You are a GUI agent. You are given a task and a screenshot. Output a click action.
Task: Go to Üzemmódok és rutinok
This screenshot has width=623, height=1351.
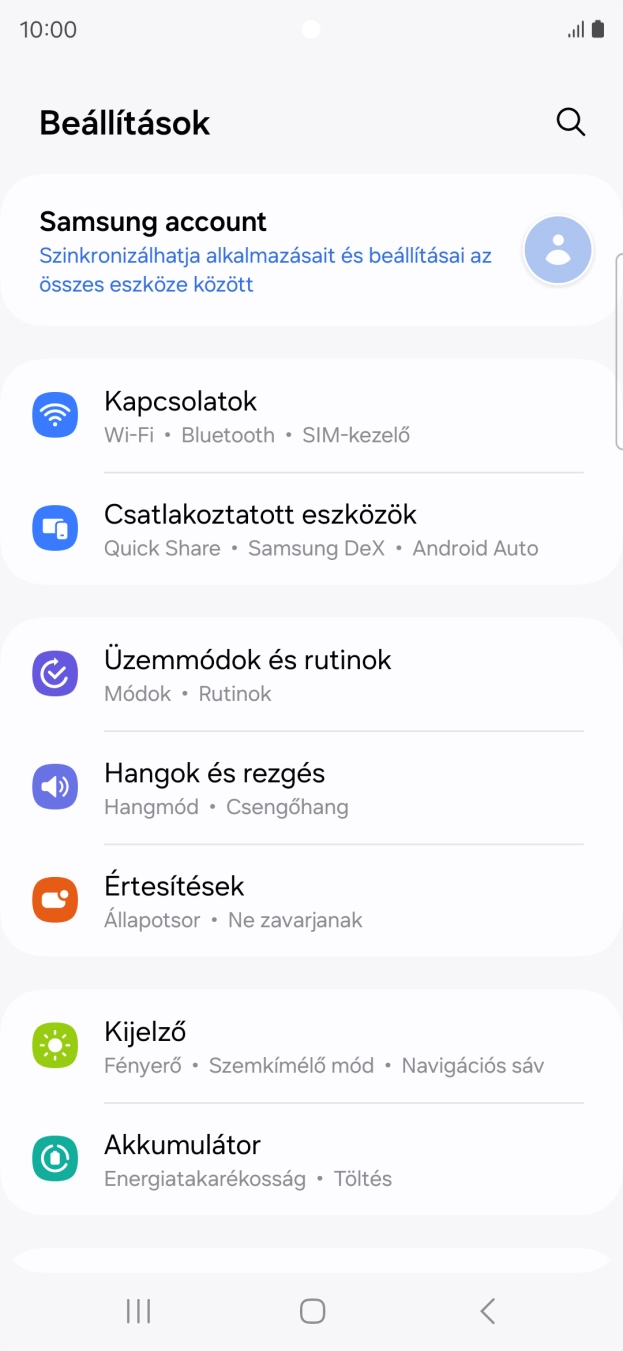310,674
